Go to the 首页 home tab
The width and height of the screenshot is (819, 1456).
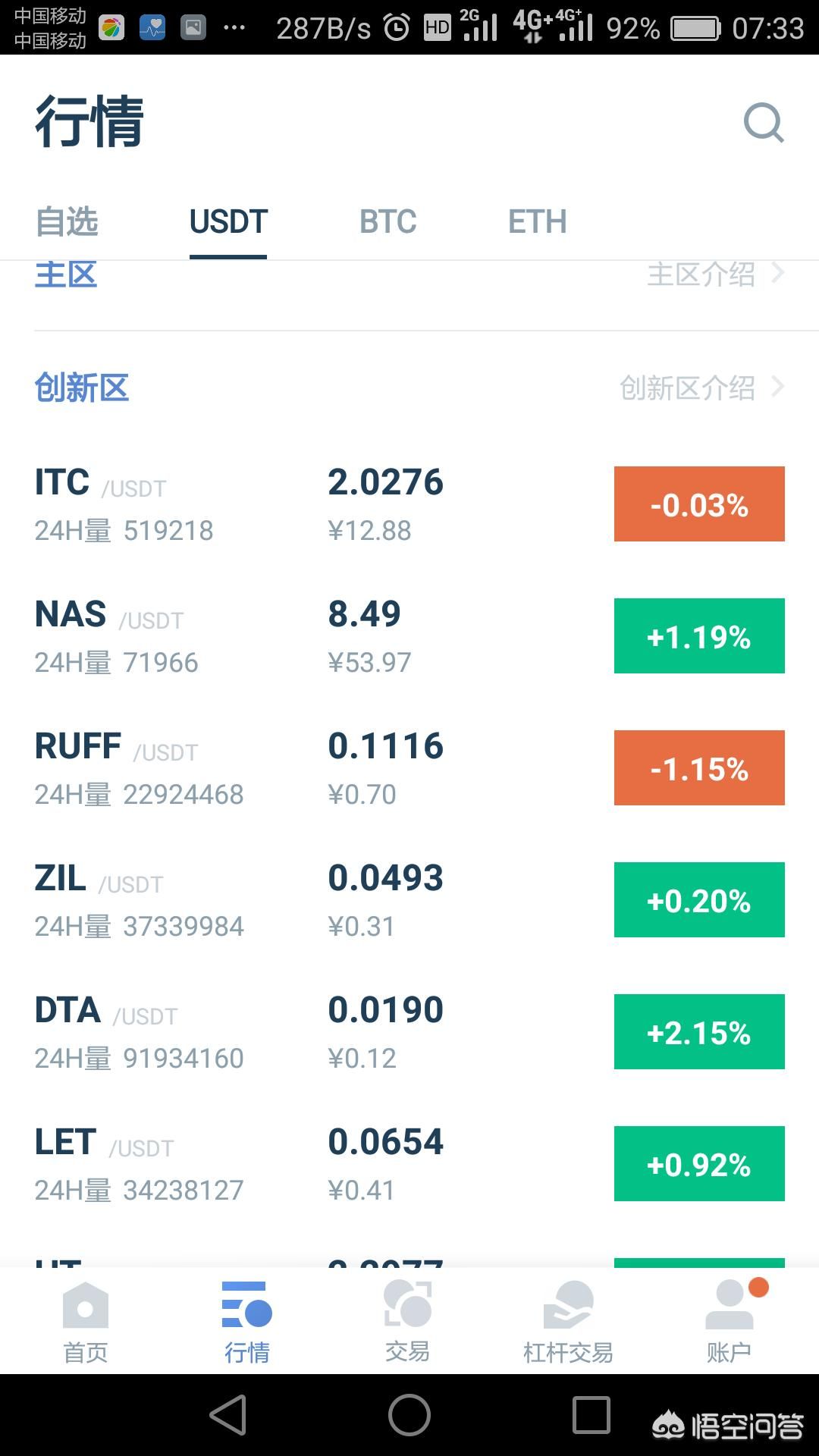[85, 1322]
